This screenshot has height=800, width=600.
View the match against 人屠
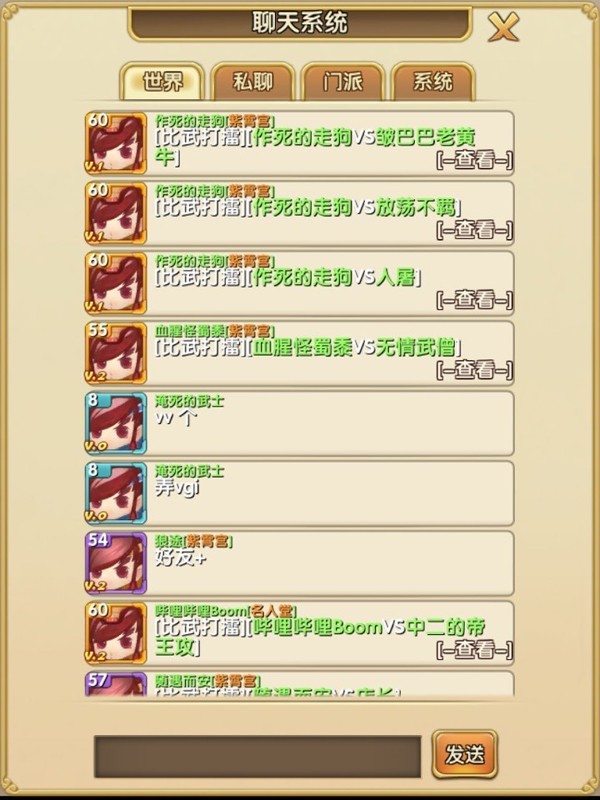pos(474,300)
